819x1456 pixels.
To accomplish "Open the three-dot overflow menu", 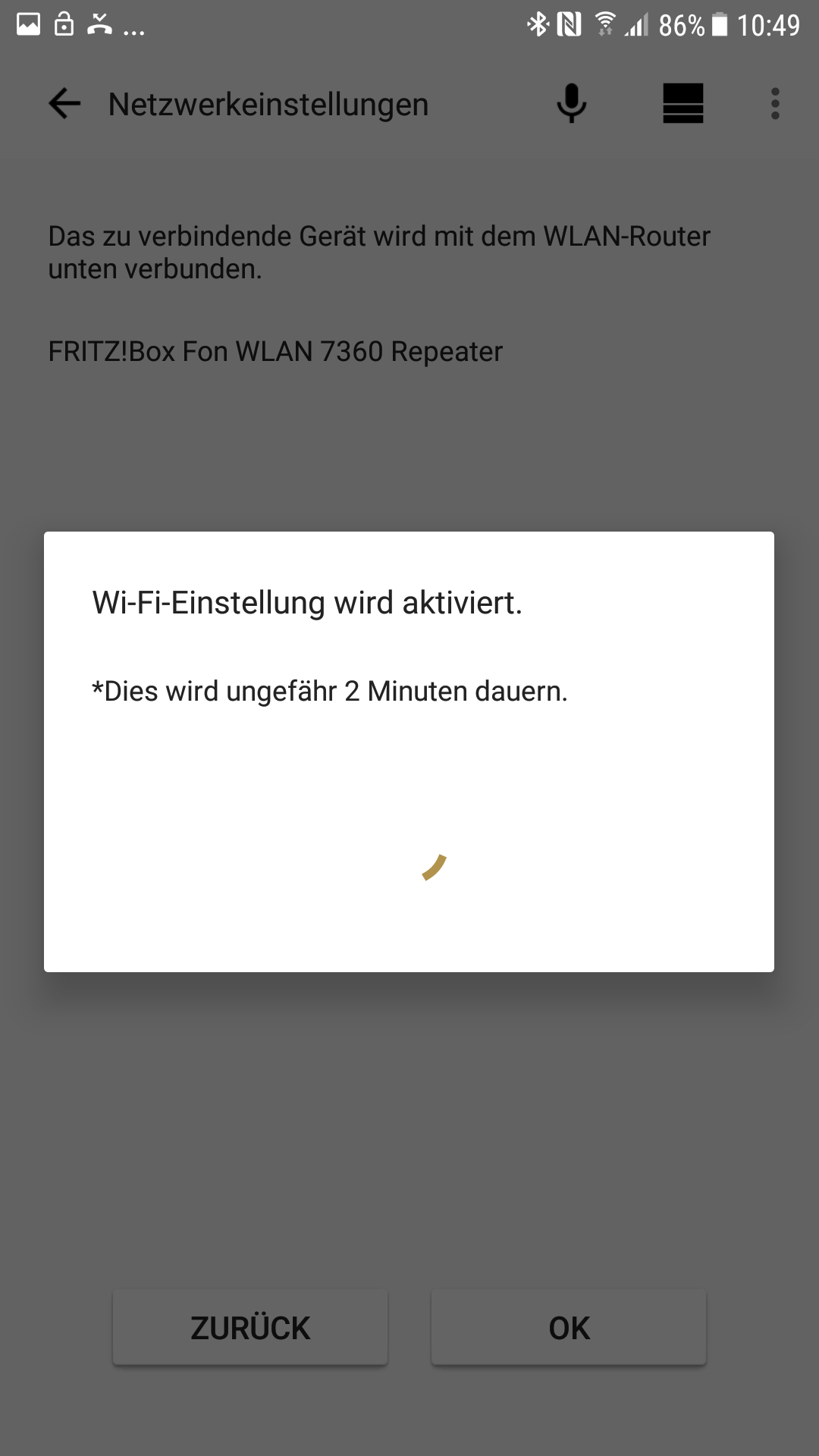I will [775, 104].
